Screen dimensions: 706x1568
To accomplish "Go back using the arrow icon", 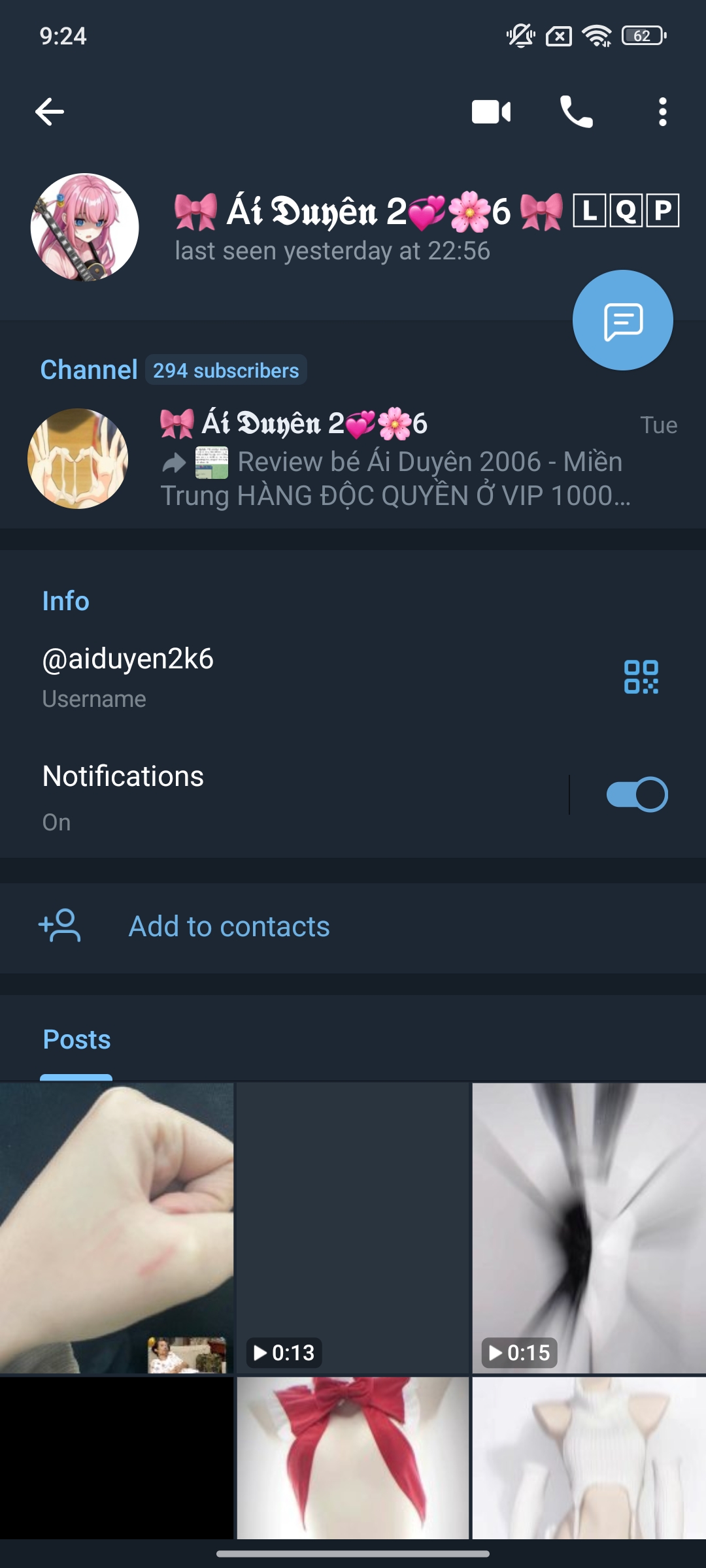I will coord(50,112).
